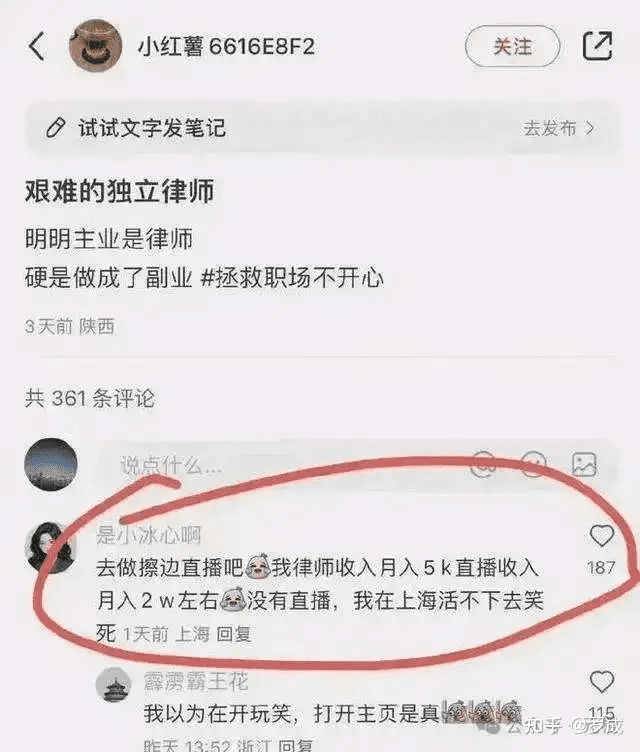Viewport: 640px width, 752px height.
Task: Reply to 是小冰心啊's comment
Action: [234, 633]
